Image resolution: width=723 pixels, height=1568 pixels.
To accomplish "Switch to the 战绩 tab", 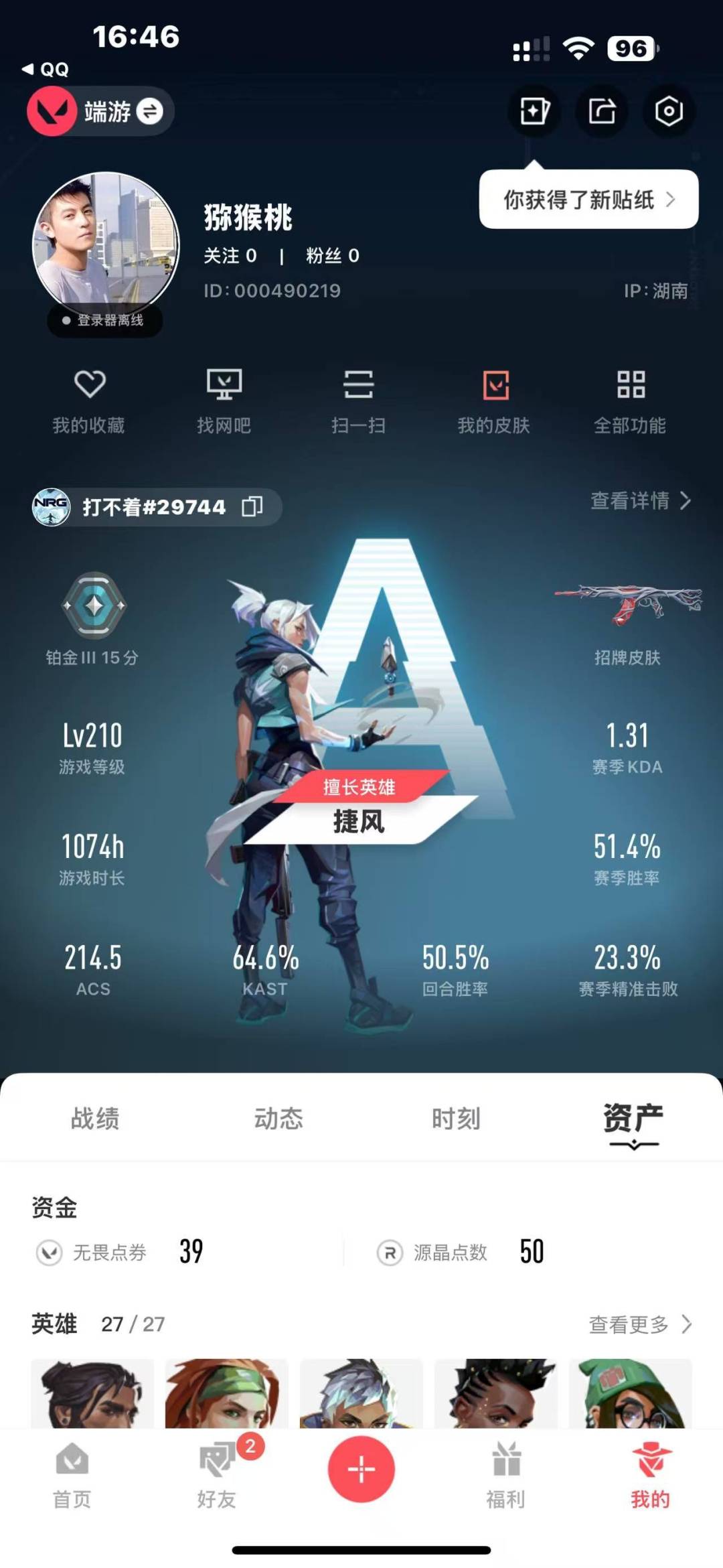I will pyautogui.click(x=95, y=1119).
